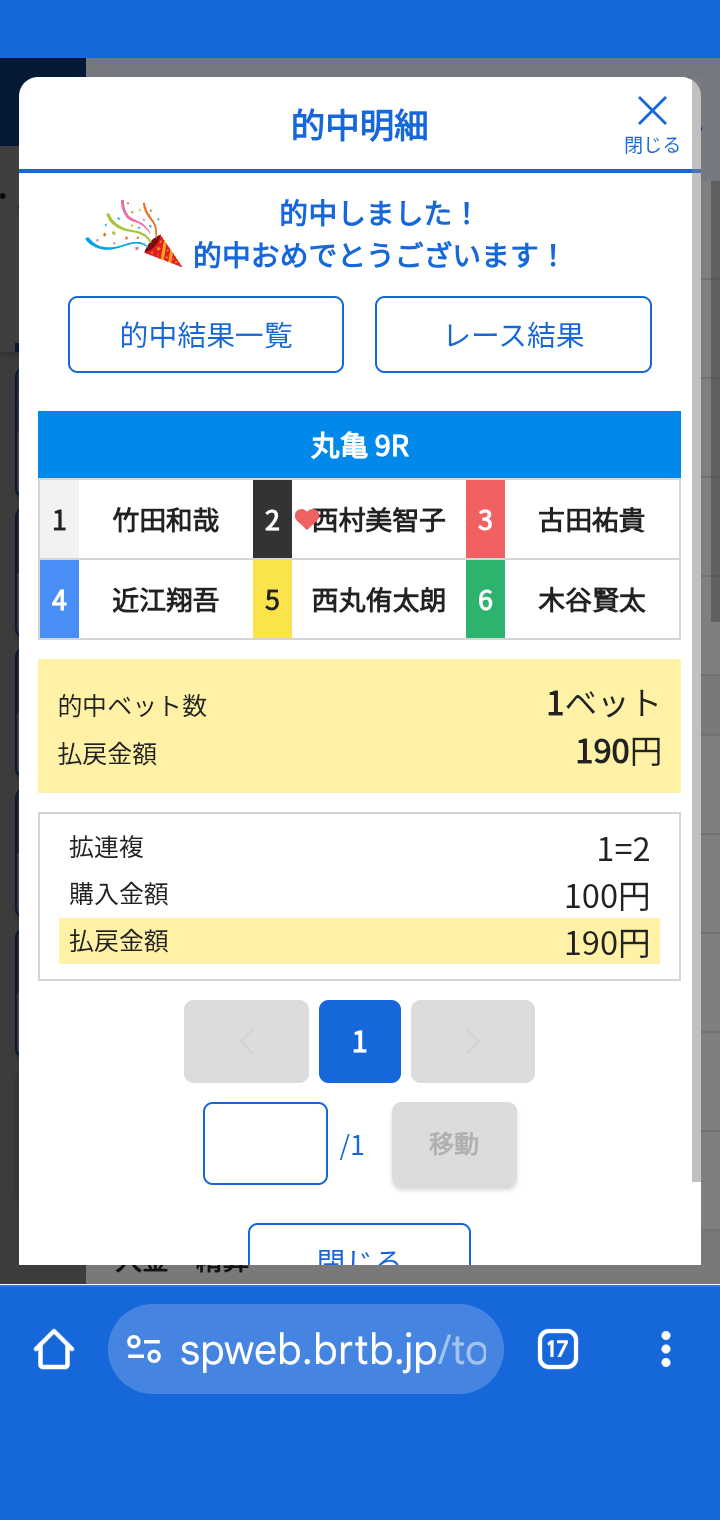Open the browser home page

(x=54, y=1349)
